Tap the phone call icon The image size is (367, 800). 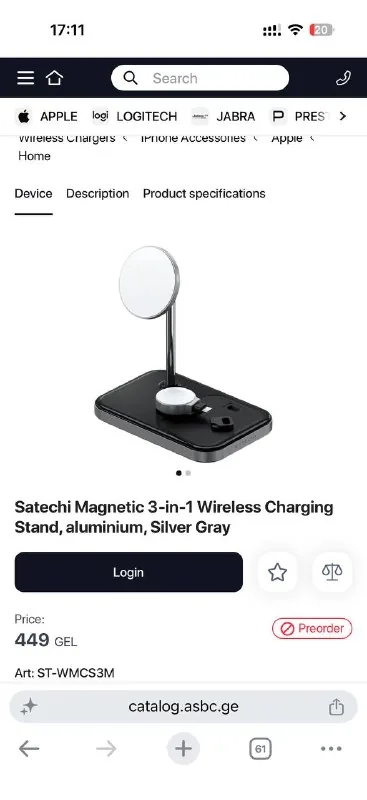tap(343, 78)
